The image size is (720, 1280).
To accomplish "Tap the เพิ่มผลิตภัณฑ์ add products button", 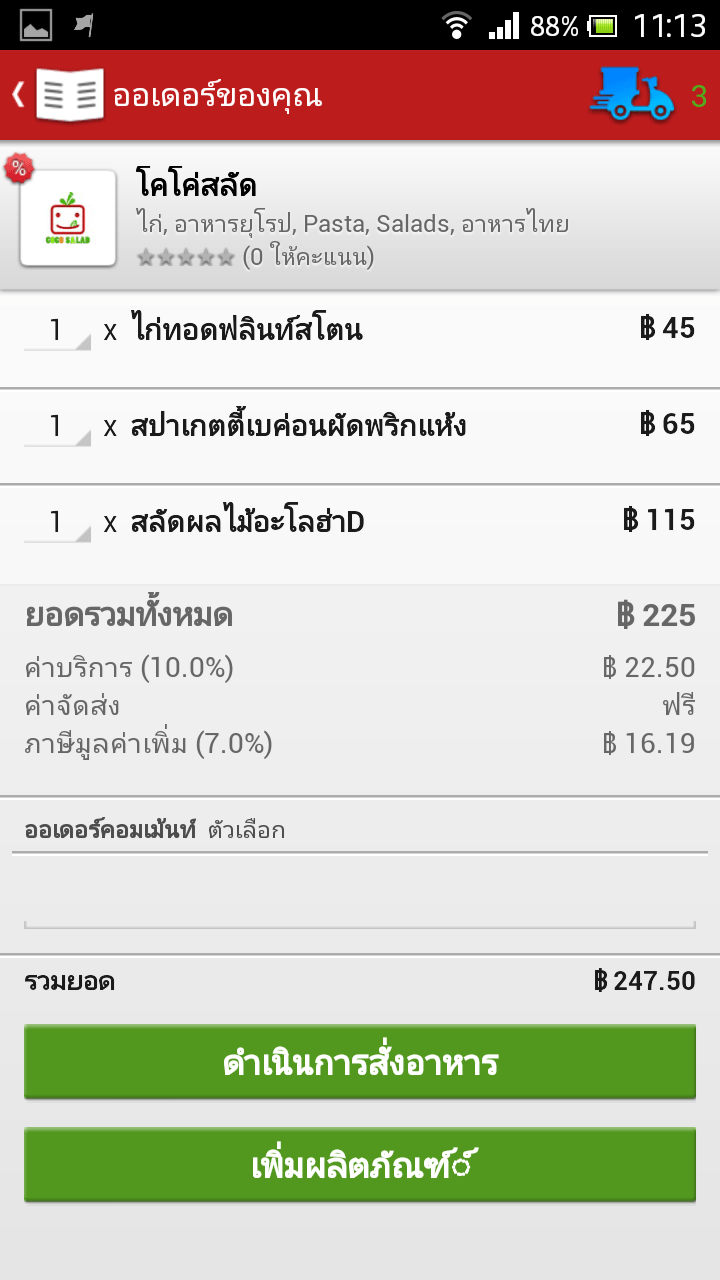I will point(360,1165).
